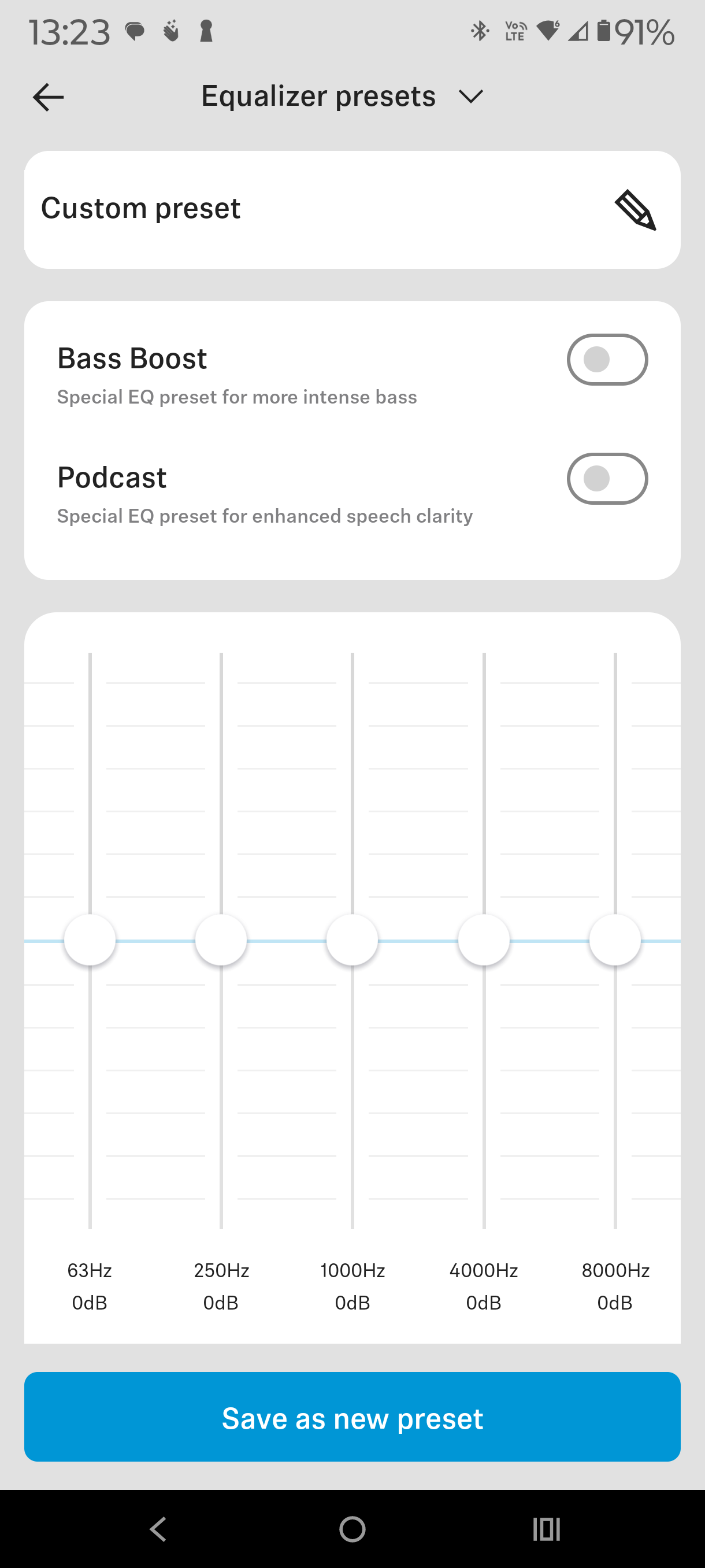Open the recent apps overview
705x1568 pixels.
[546, 1529]
